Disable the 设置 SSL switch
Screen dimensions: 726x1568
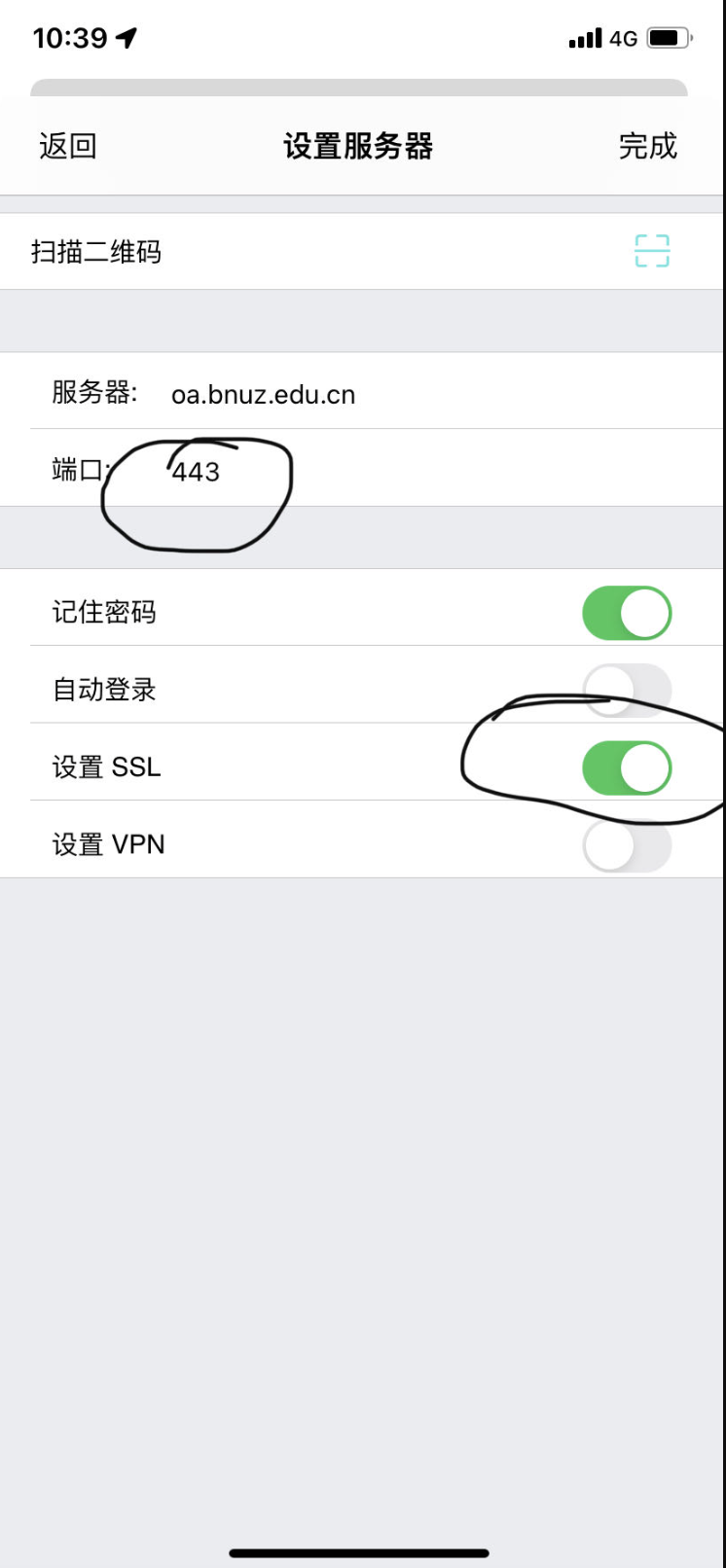[627, 767]
